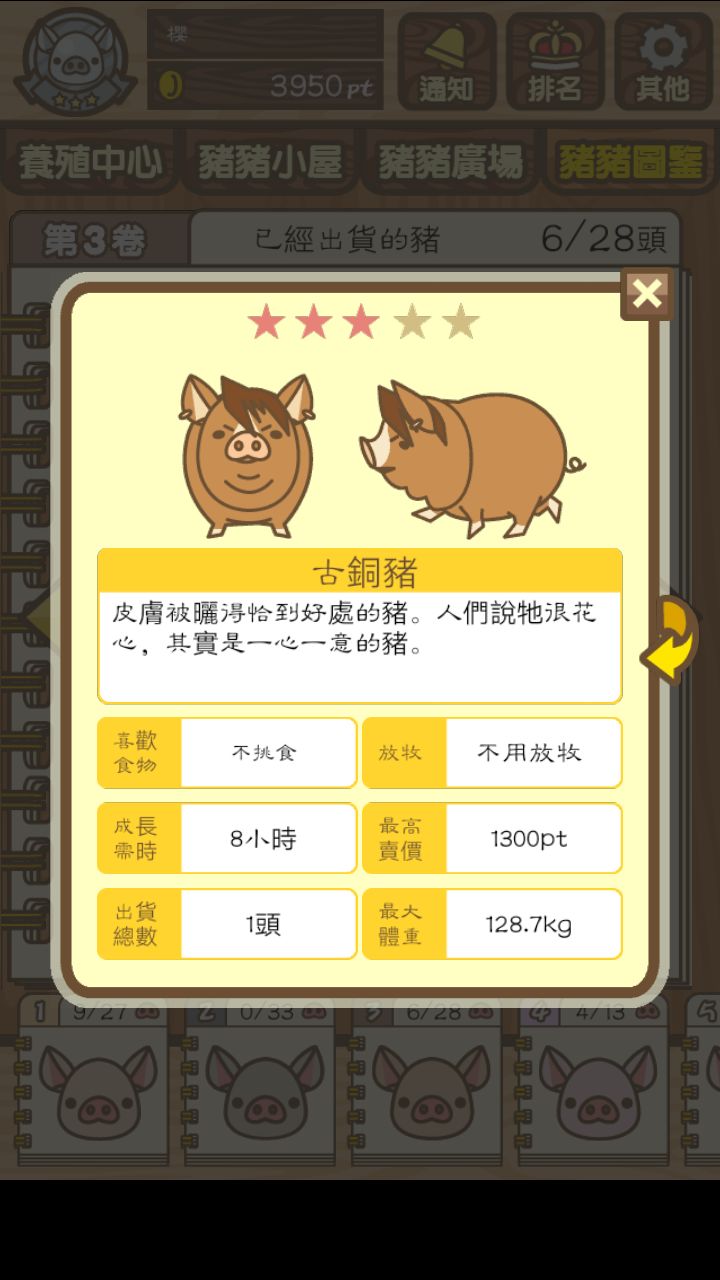
Task: Turn the page with the yellow arrow
Action: [x=673, y=635]
